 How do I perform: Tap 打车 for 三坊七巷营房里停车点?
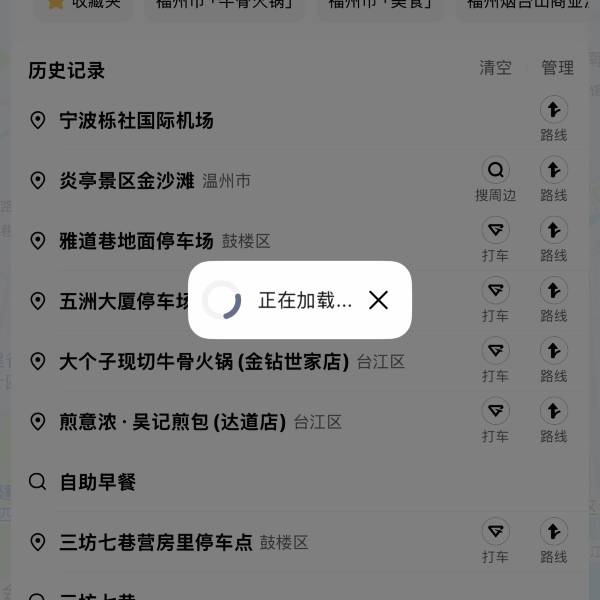tap(495, 540)
